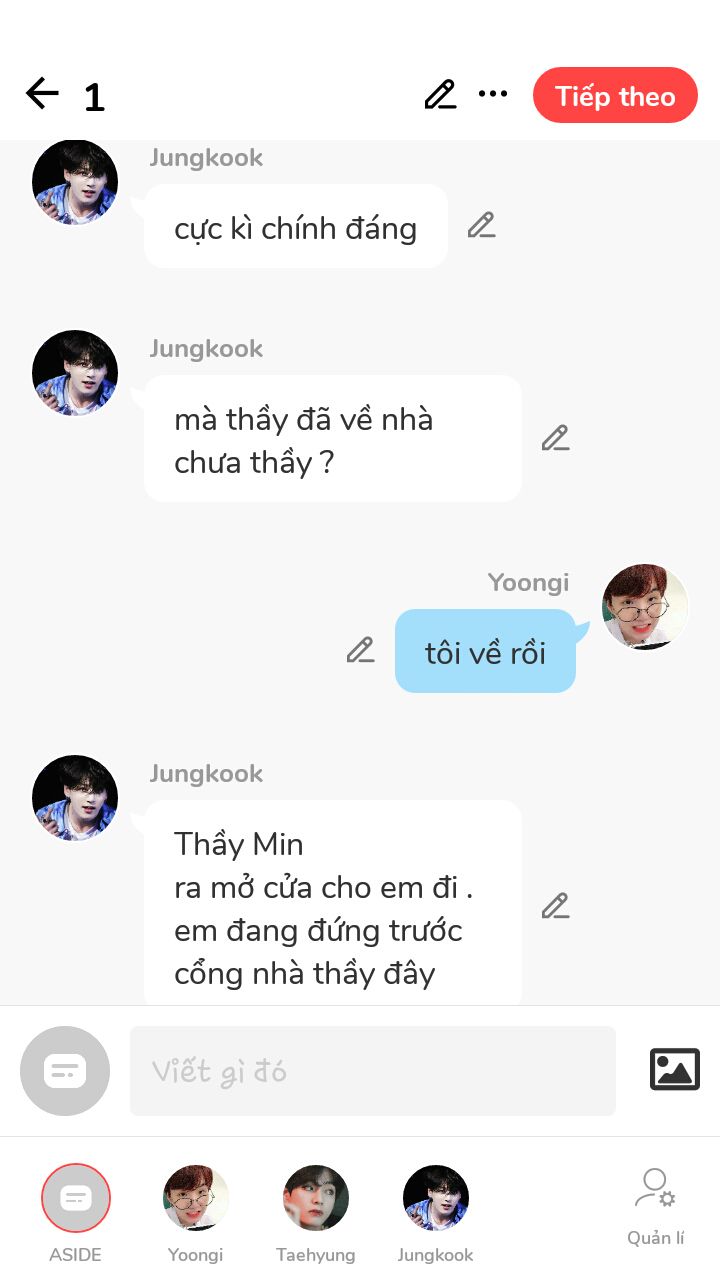The height and width of the screenshot is (1280, 720).
Task: Edit the message "mà thầy đã về nhà chưa thầy ?"
Action: point(555,438)
